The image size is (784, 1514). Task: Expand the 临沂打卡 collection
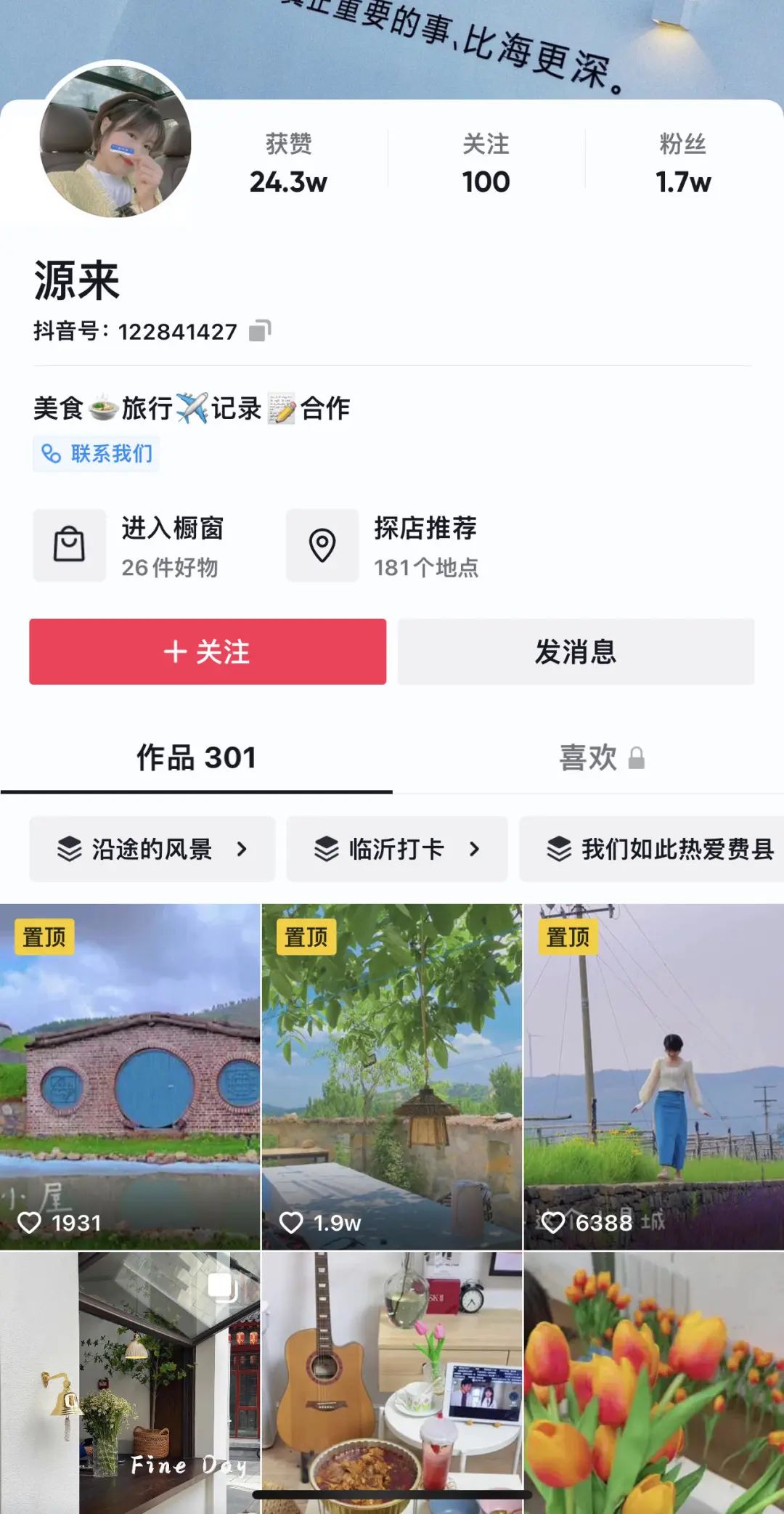(398, 850)
